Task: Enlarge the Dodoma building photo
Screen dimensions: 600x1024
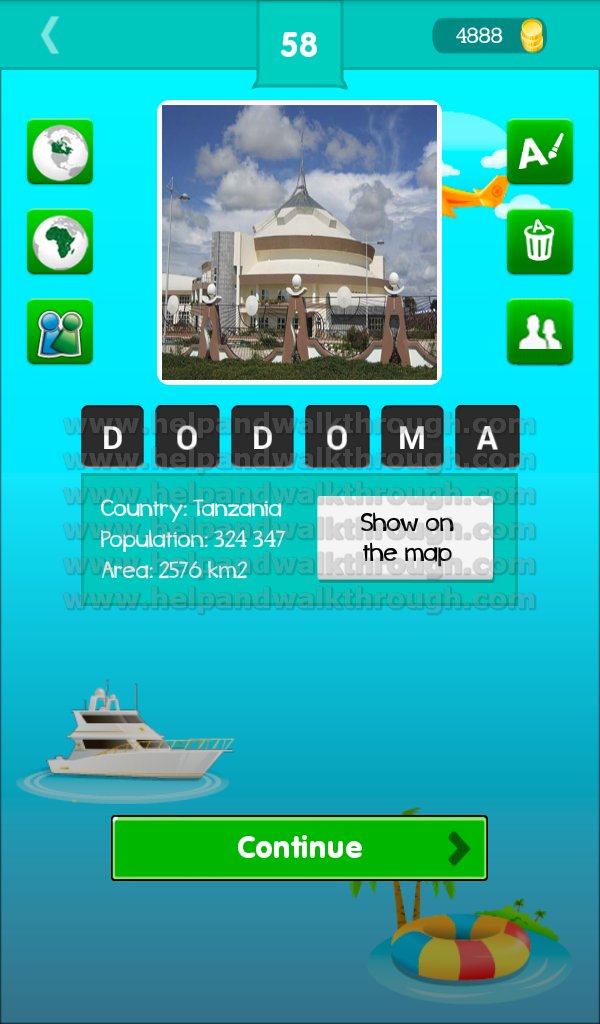Action: pos(300,242)
